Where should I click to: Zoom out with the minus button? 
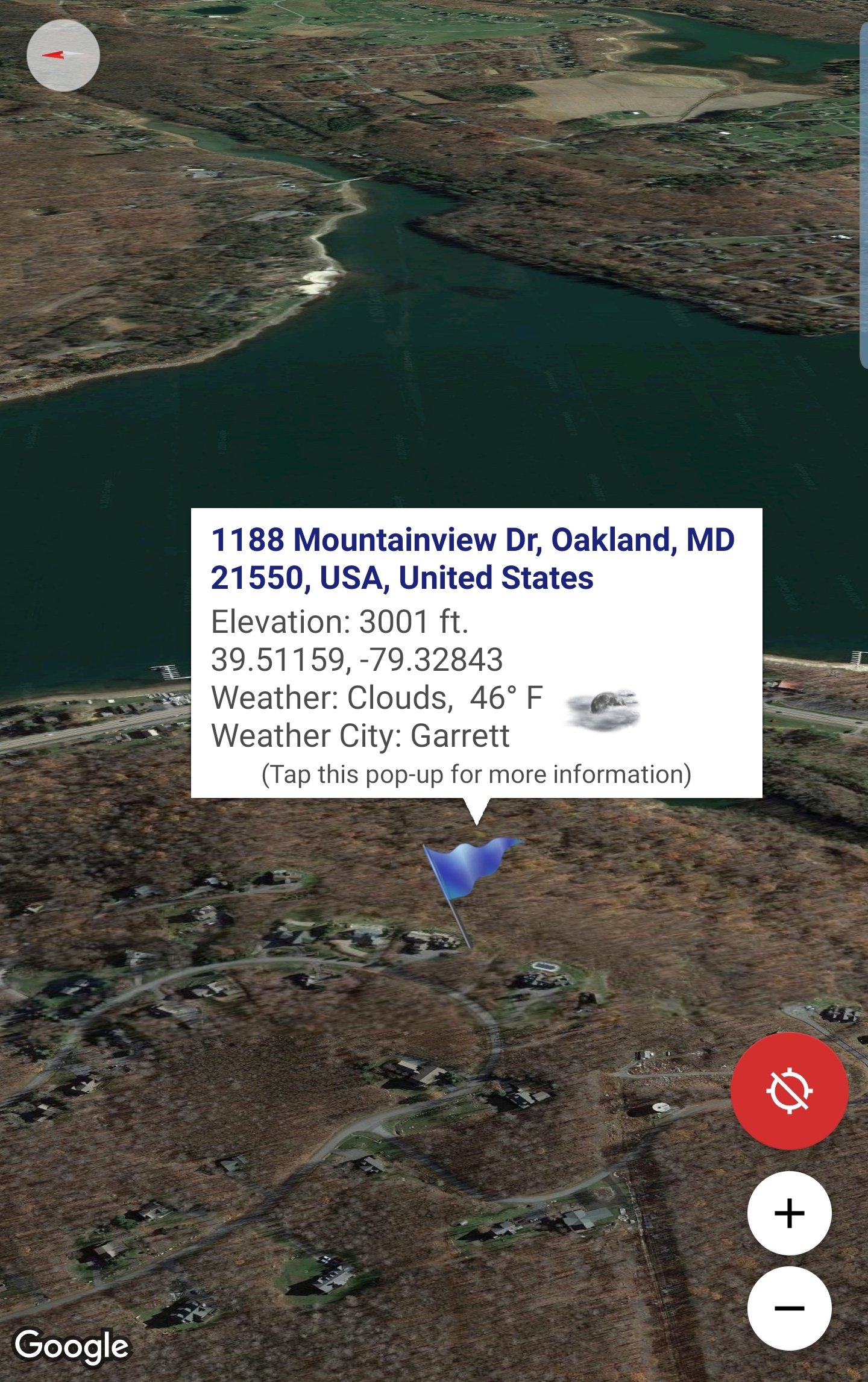[x=789, y=1308]
